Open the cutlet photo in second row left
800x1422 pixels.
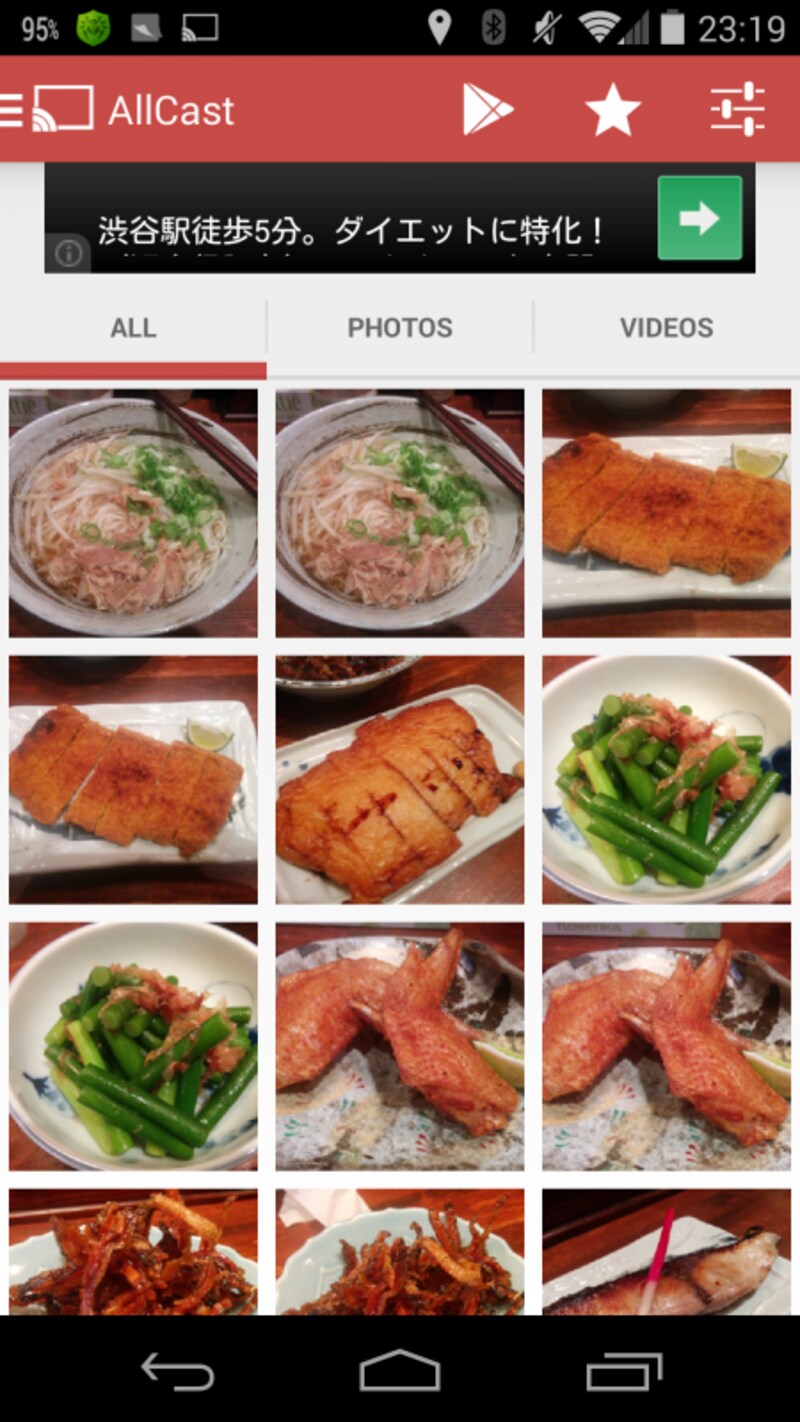pos(133,780)
